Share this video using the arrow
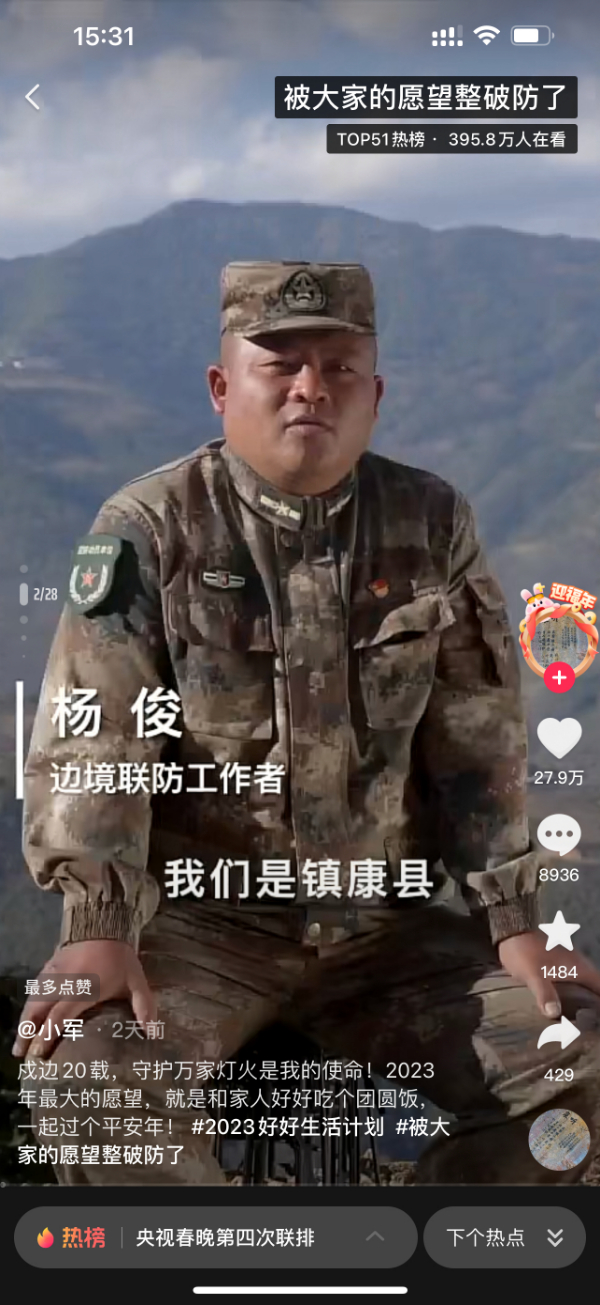Image resolution: width=600 pixels, height=1305 pixels. pyautogui.click(x=559, y=1034)
